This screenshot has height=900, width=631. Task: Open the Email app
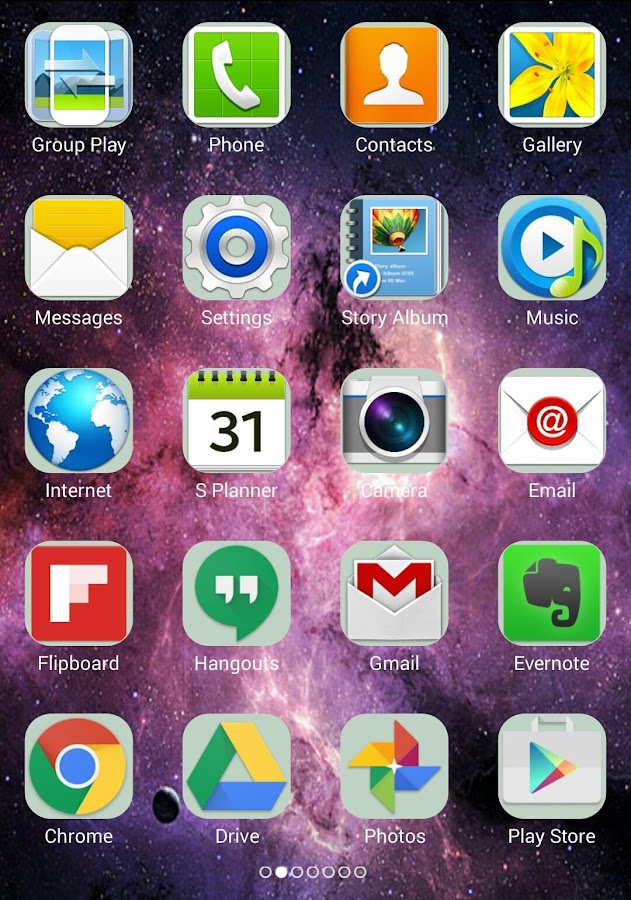[x=552, y=420]
